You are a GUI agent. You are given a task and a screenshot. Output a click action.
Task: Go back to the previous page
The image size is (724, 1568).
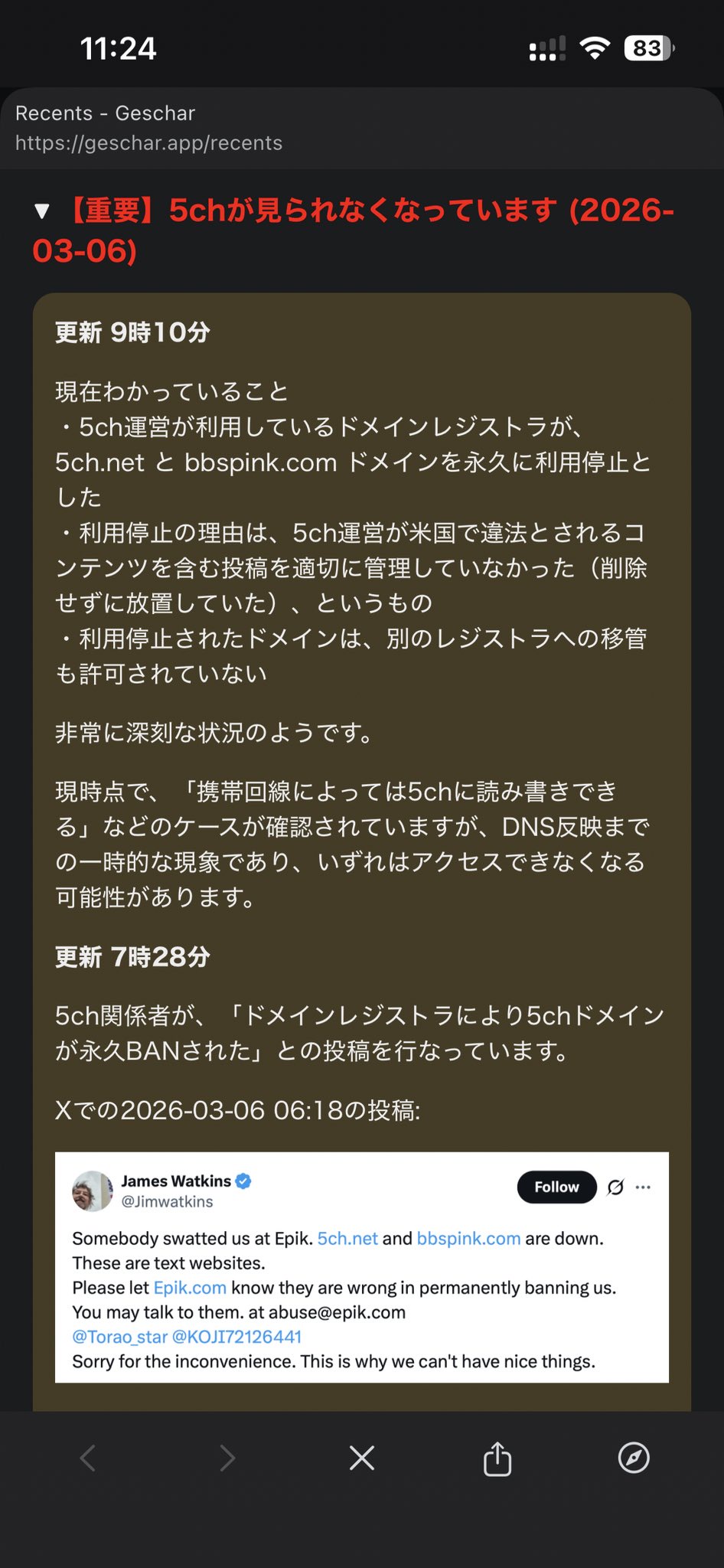click(x=89, y=1458)
